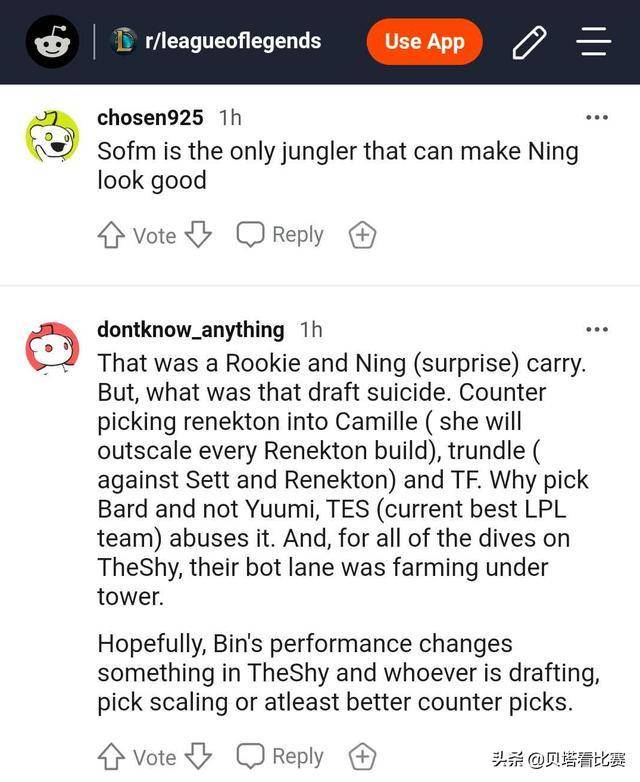
Task: Downvote dontknow_anything's comment
Action: pyautogui.click(x=199, y=757)
